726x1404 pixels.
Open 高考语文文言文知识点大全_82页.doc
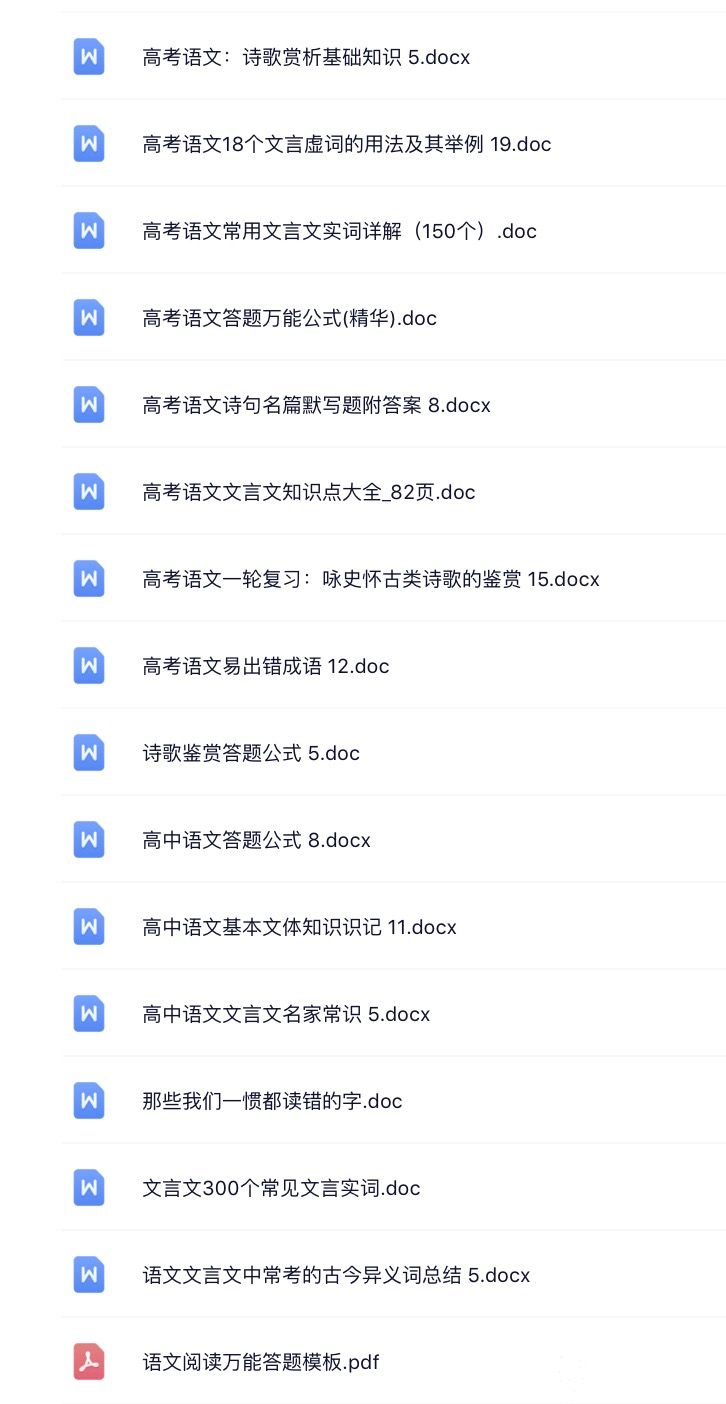click(308, 492)
